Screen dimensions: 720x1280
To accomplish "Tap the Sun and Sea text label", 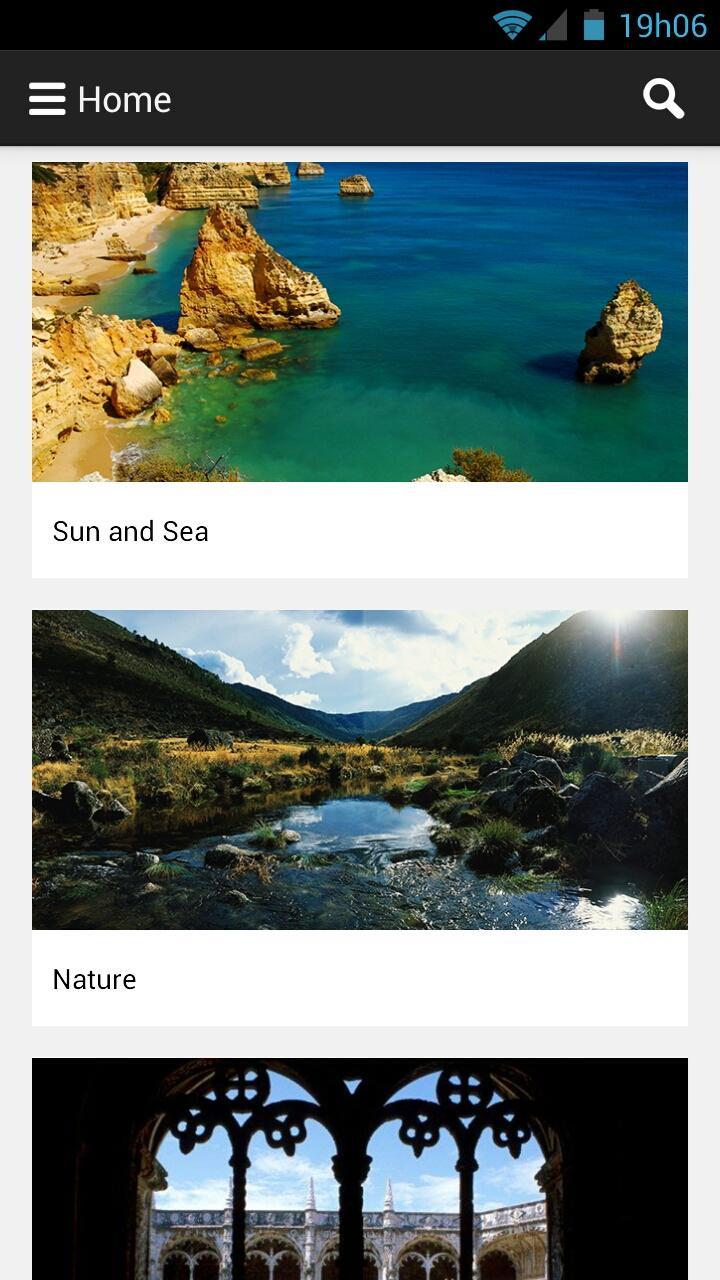I will click(x=130, y=531).
